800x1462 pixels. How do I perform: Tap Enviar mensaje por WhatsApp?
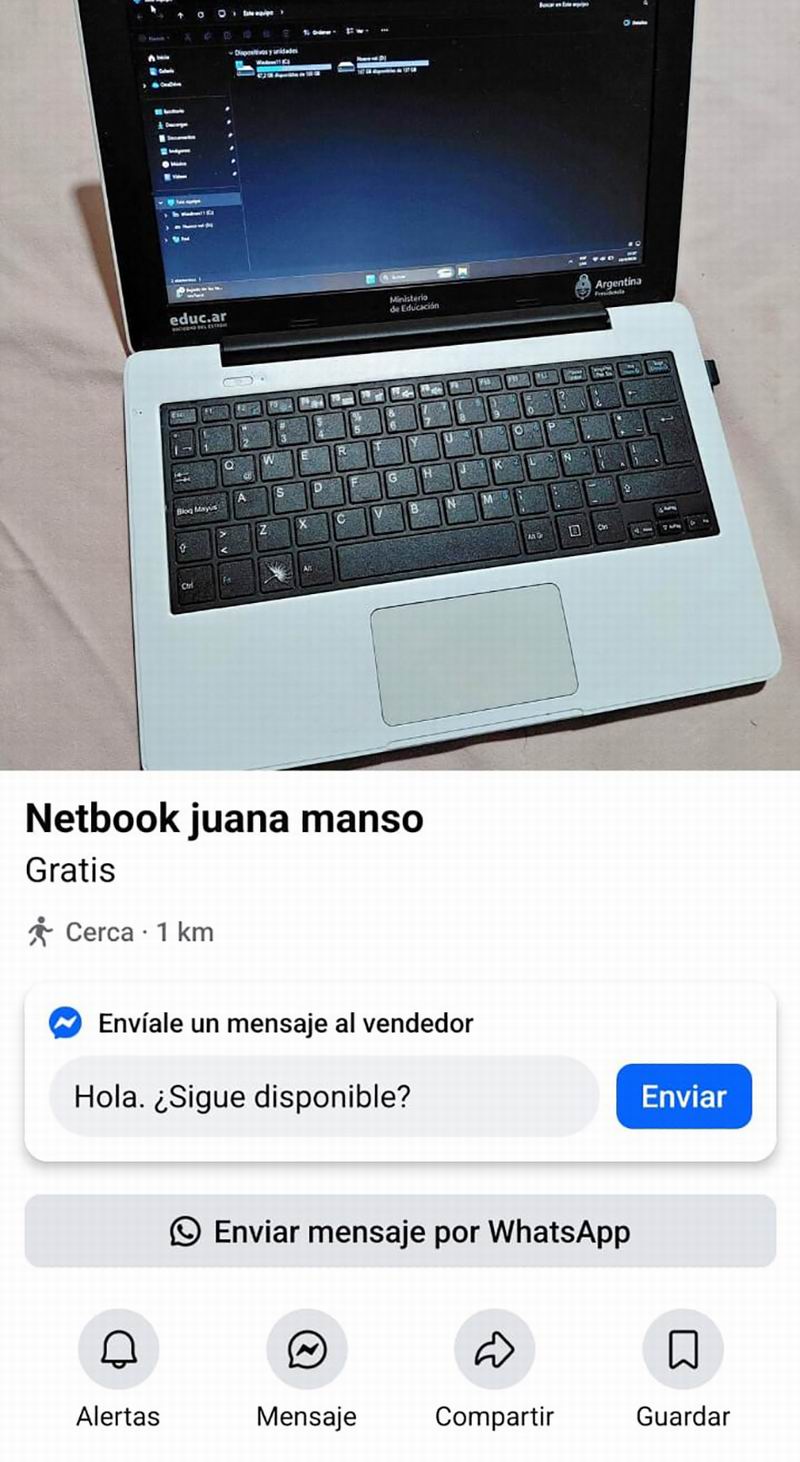[x=400, y=1231]
